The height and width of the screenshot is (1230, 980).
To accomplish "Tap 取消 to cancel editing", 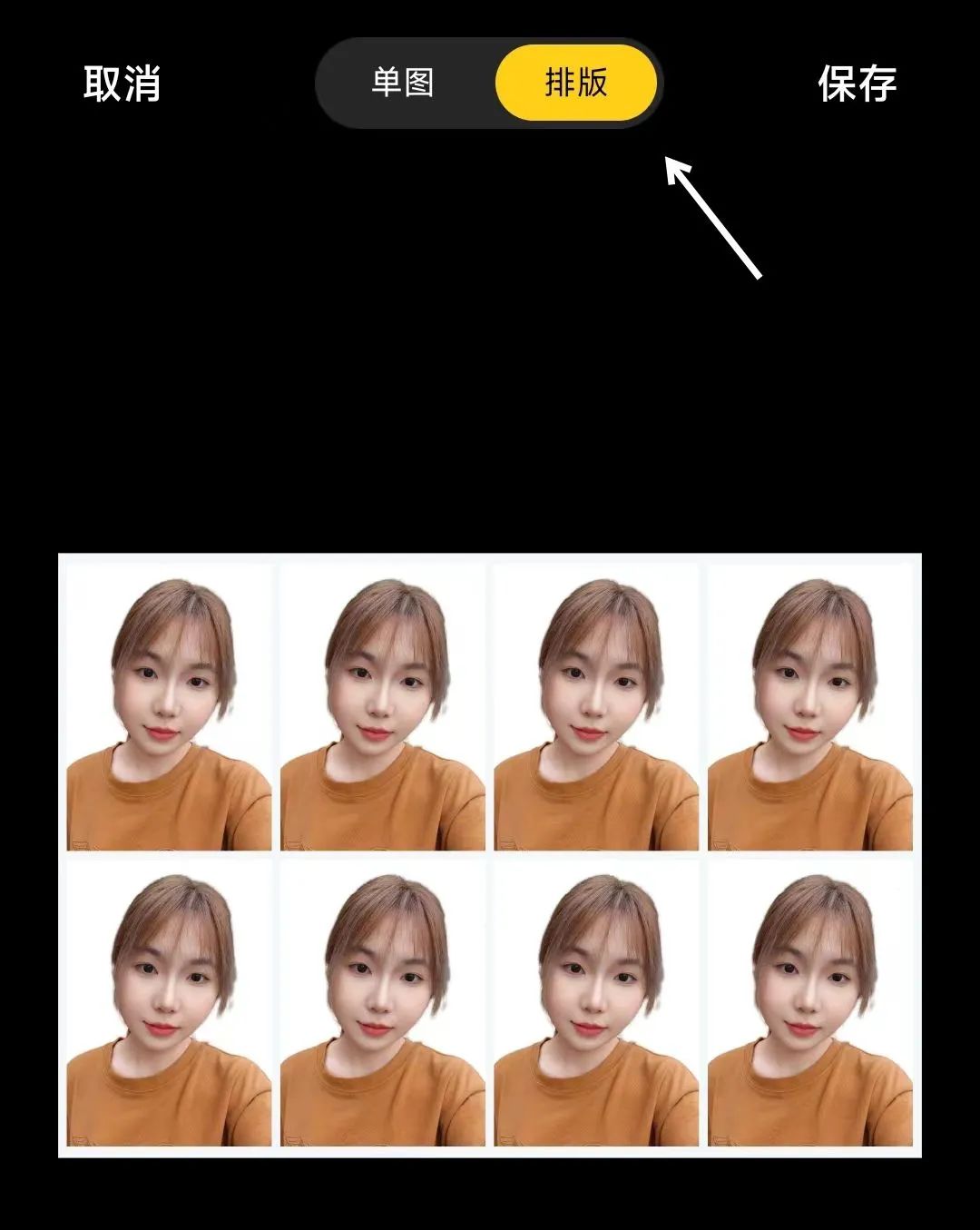I will 122,84.
